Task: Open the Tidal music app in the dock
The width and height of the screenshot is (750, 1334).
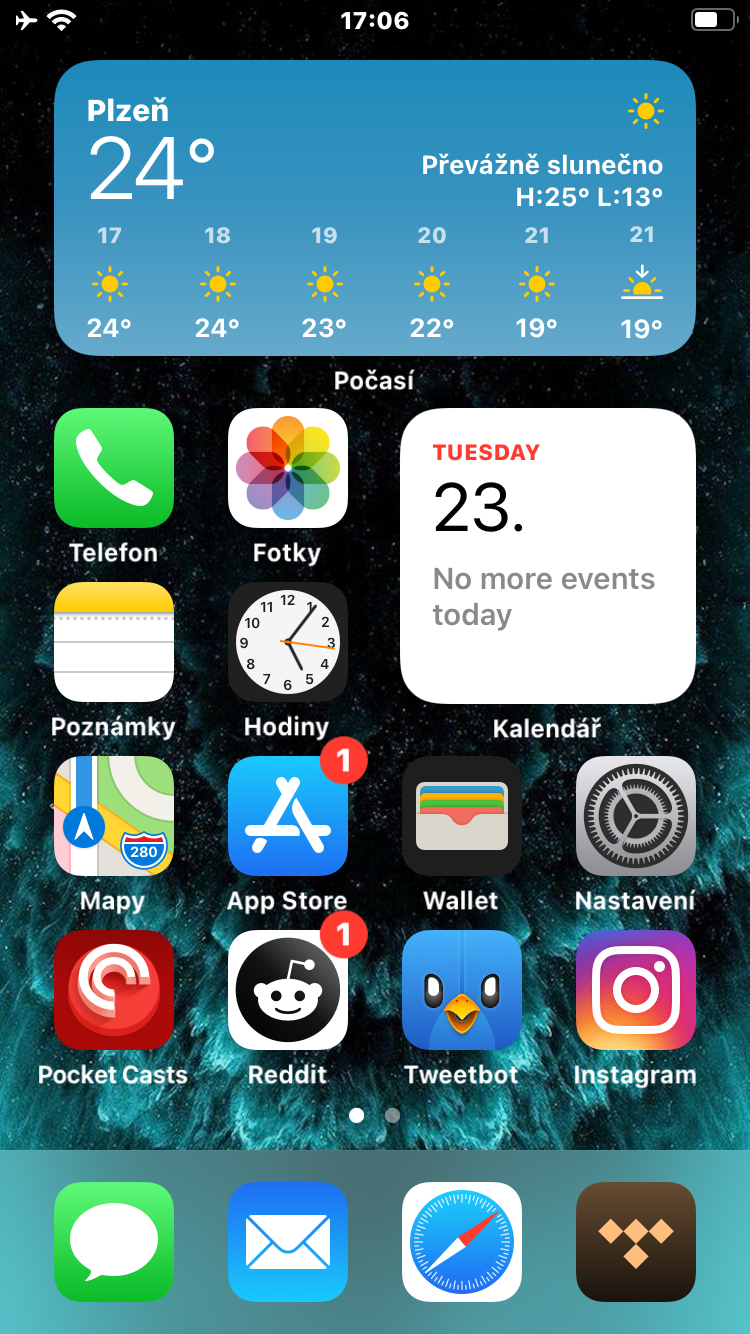Action: [636, 1241]
